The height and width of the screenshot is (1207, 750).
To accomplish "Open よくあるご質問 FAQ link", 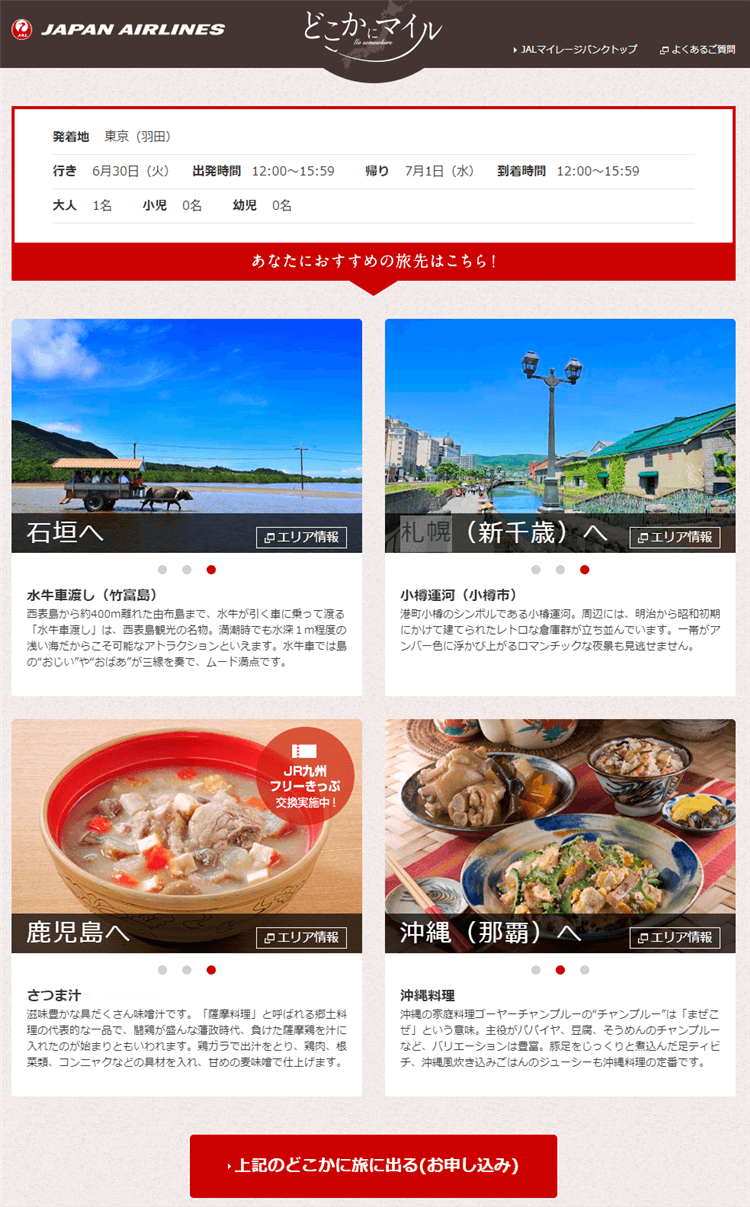I will [698, 49].
